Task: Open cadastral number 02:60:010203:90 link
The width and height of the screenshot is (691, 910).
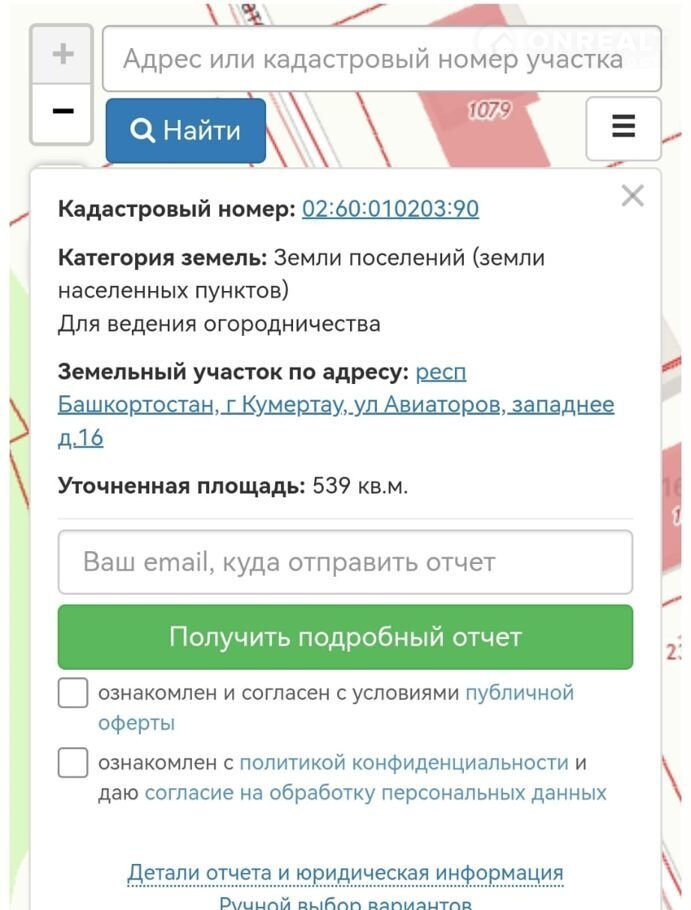Action: click(390, 209)
